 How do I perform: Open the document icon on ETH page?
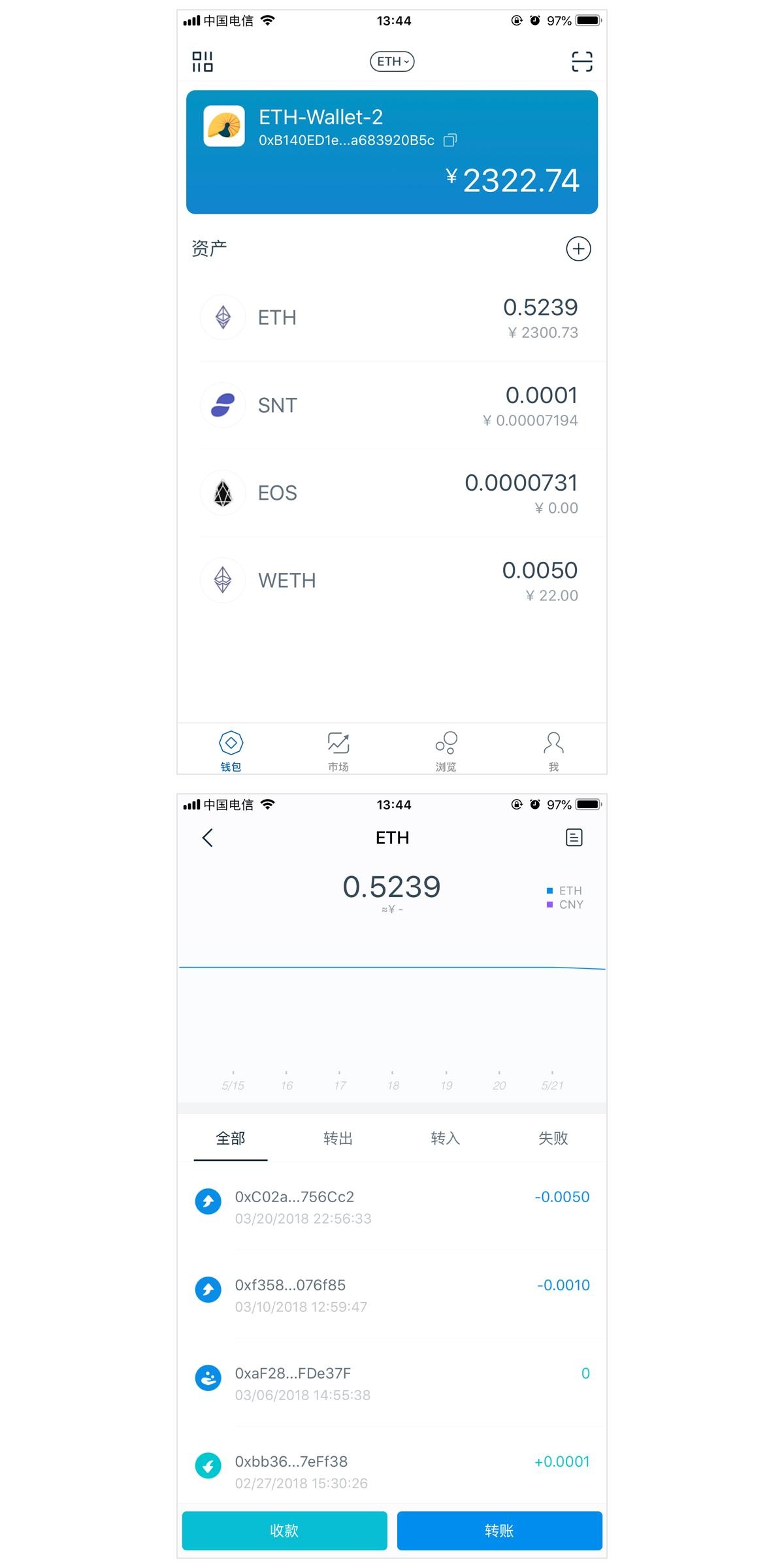tap(574, 838)
